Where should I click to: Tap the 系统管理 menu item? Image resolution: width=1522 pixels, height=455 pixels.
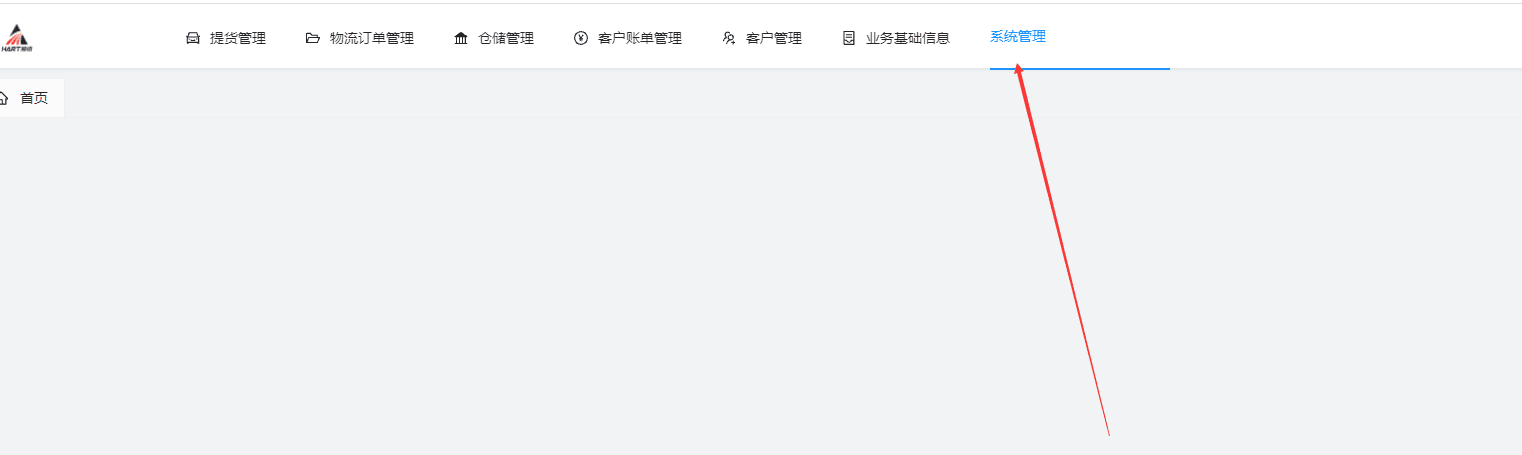pos(1017,37)
